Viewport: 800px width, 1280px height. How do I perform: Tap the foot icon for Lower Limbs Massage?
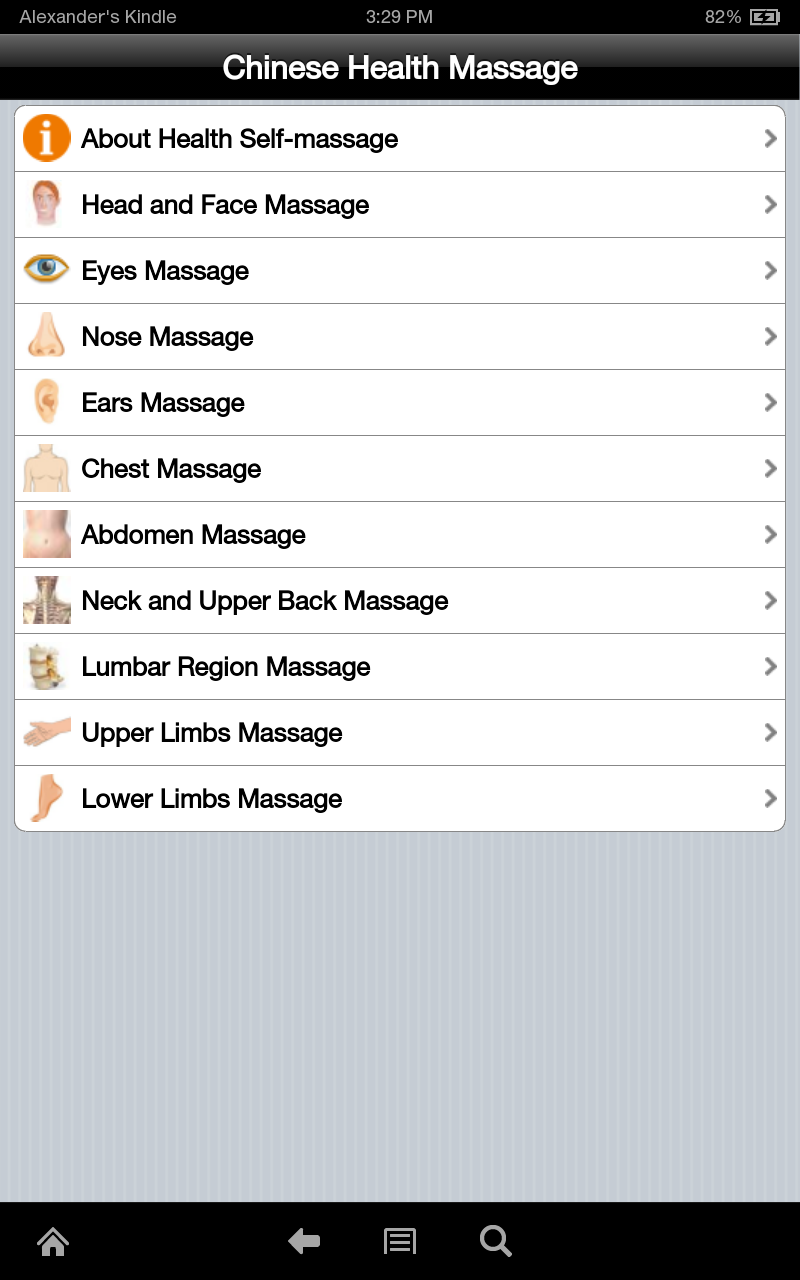point(46,798)
